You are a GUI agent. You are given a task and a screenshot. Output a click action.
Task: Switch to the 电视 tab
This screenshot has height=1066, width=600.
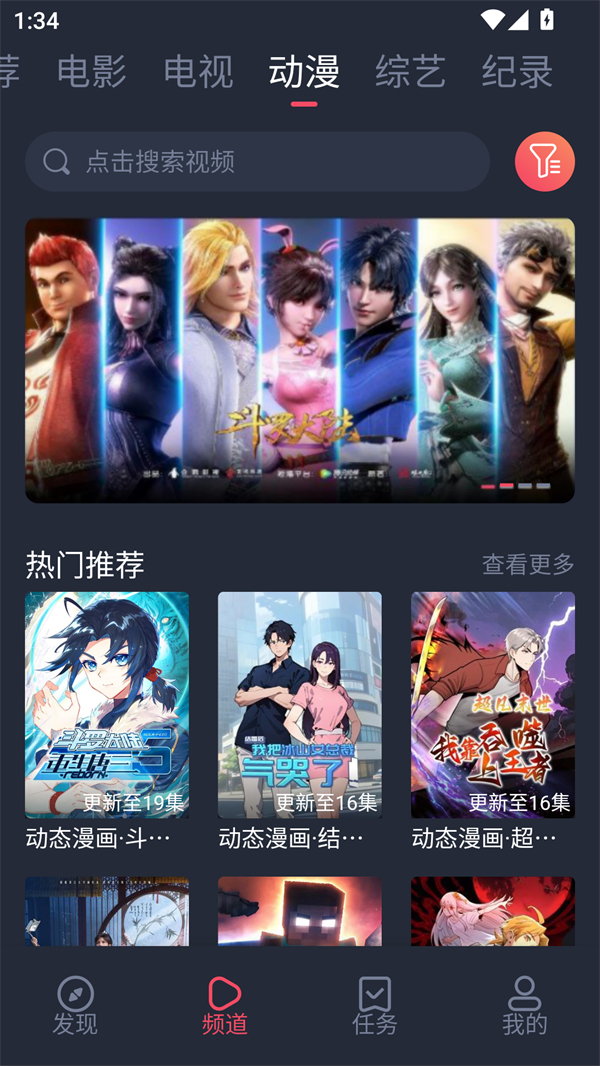click(198, 72)
